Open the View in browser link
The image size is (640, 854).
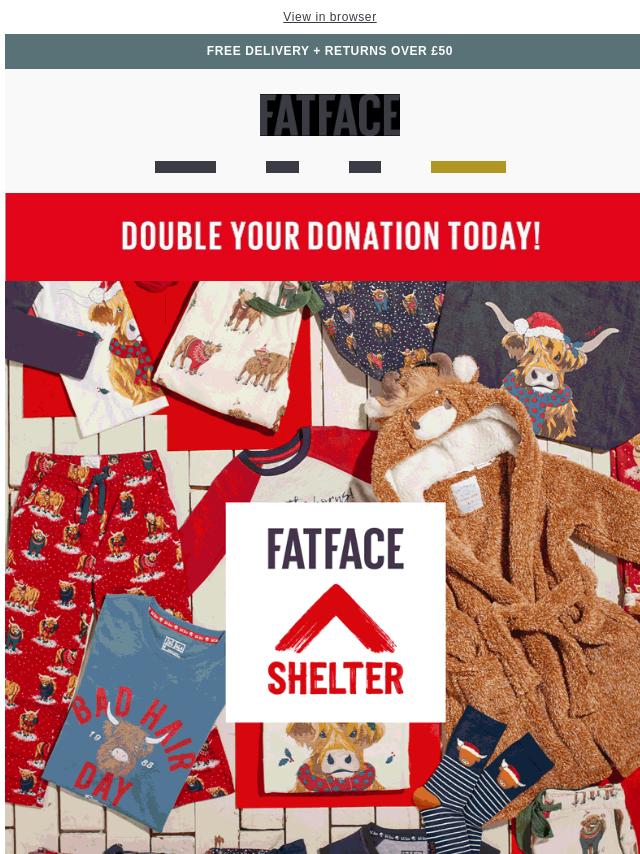tap(329, 17)
